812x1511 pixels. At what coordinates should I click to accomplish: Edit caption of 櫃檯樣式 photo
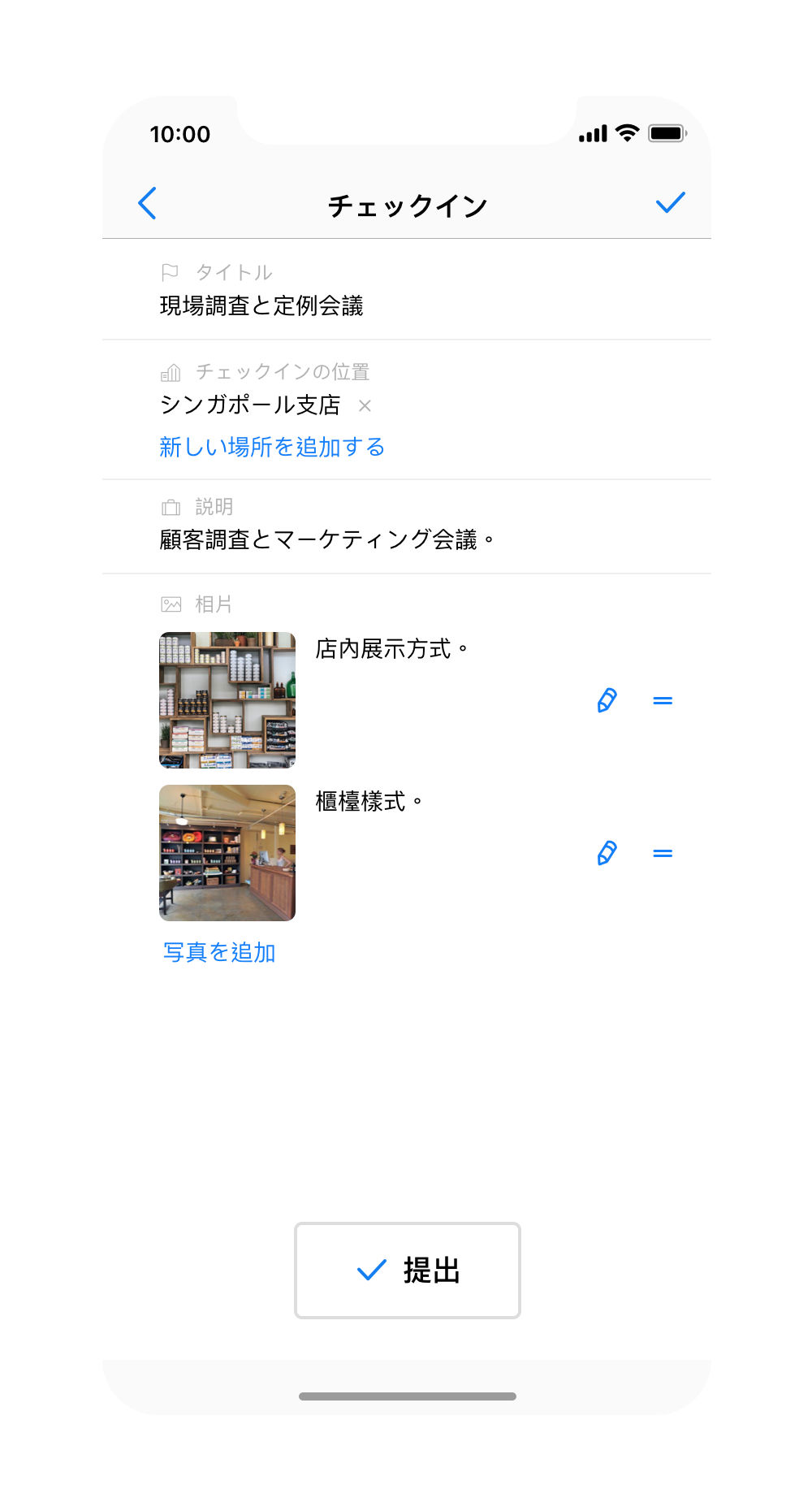[607, 853]
